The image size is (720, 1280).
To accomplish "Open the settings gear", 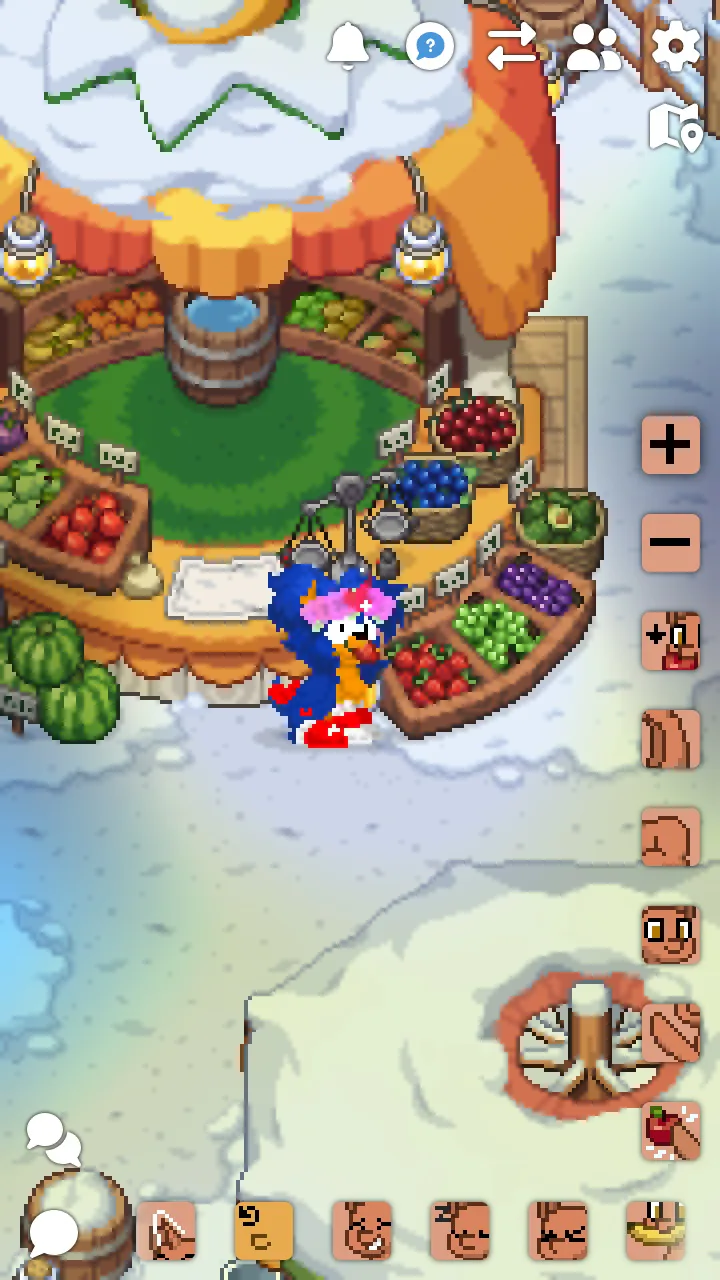I will pos(675,46).
